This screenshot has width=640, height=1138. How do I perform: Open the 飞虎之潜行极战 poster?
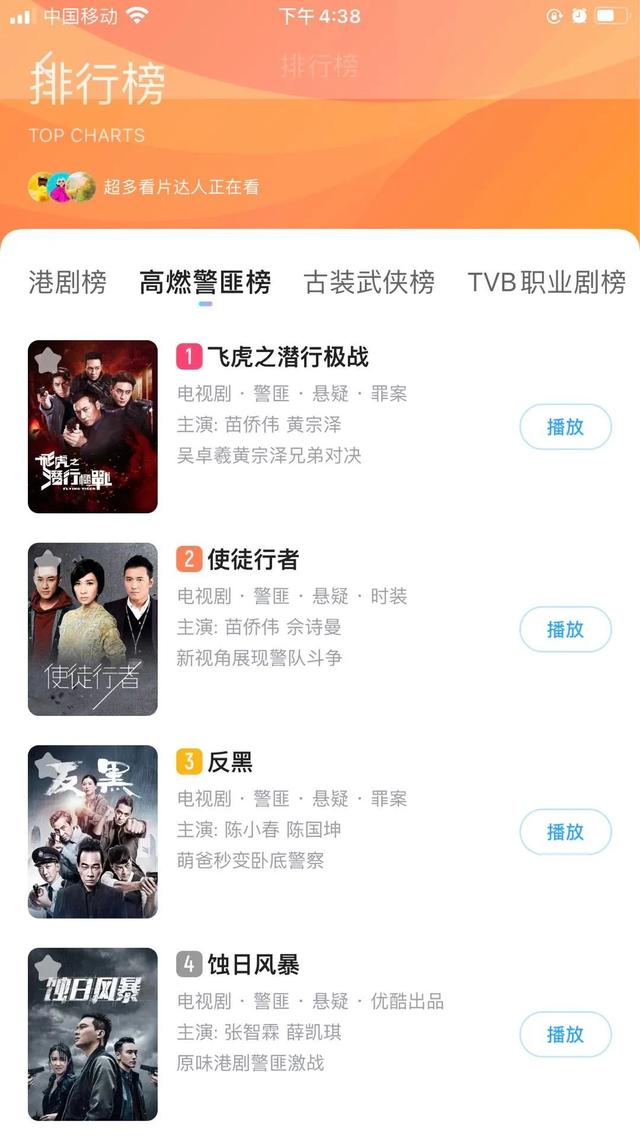[93, 427]
